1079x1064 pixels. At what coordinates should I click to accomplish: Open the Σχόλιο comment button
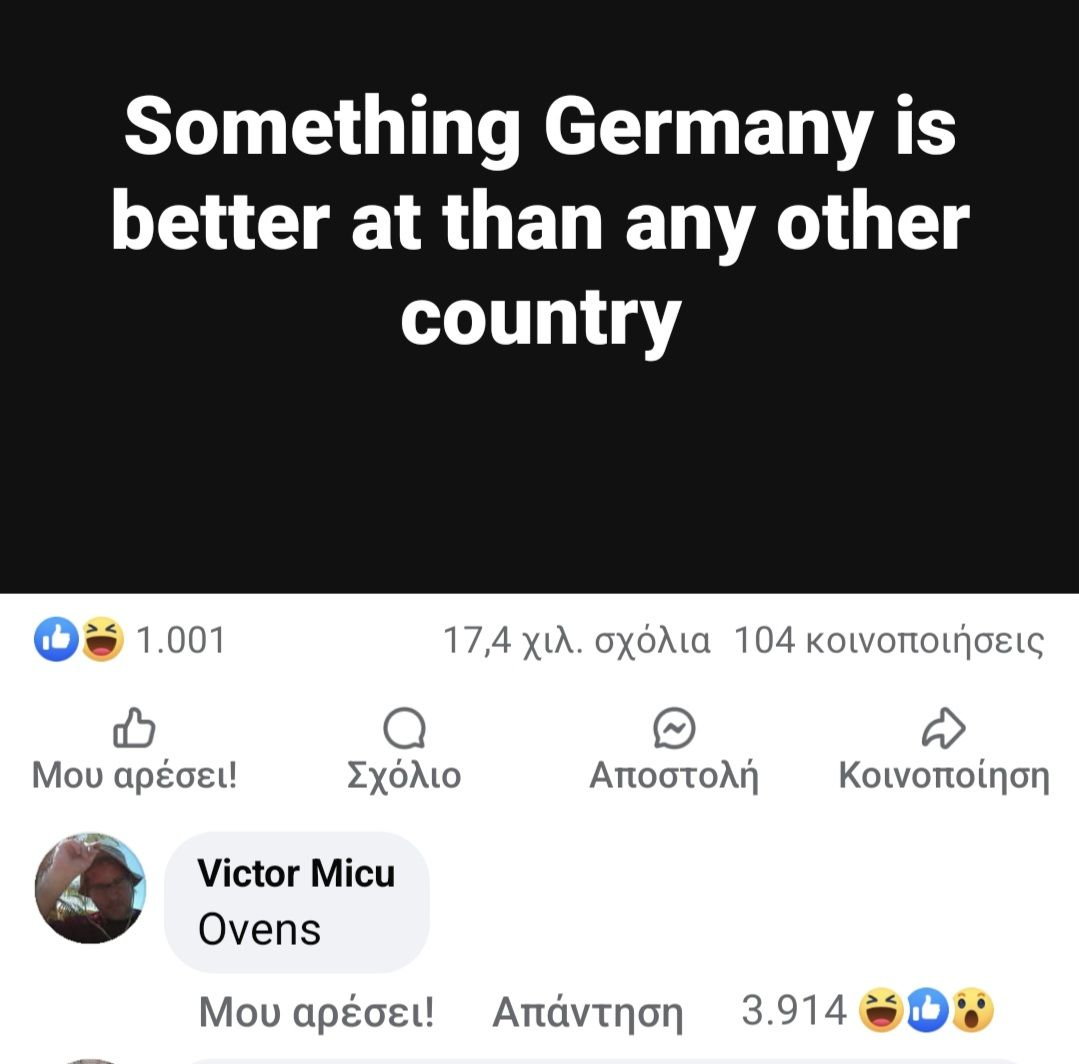click(403, 750)
